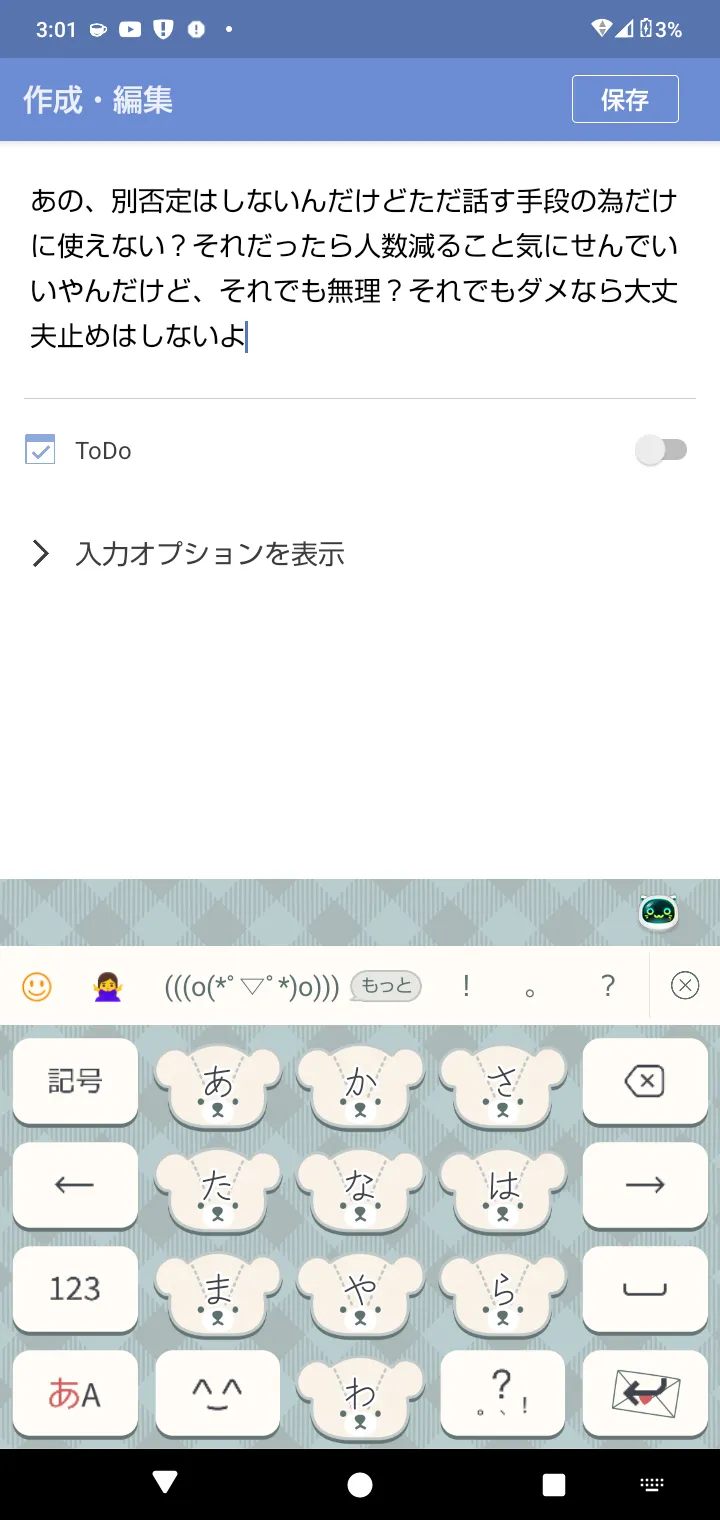This screenshot has width=720, height=1520.
Task: Open the ^_^ kaomoji key
Action: click(217, 1392)
